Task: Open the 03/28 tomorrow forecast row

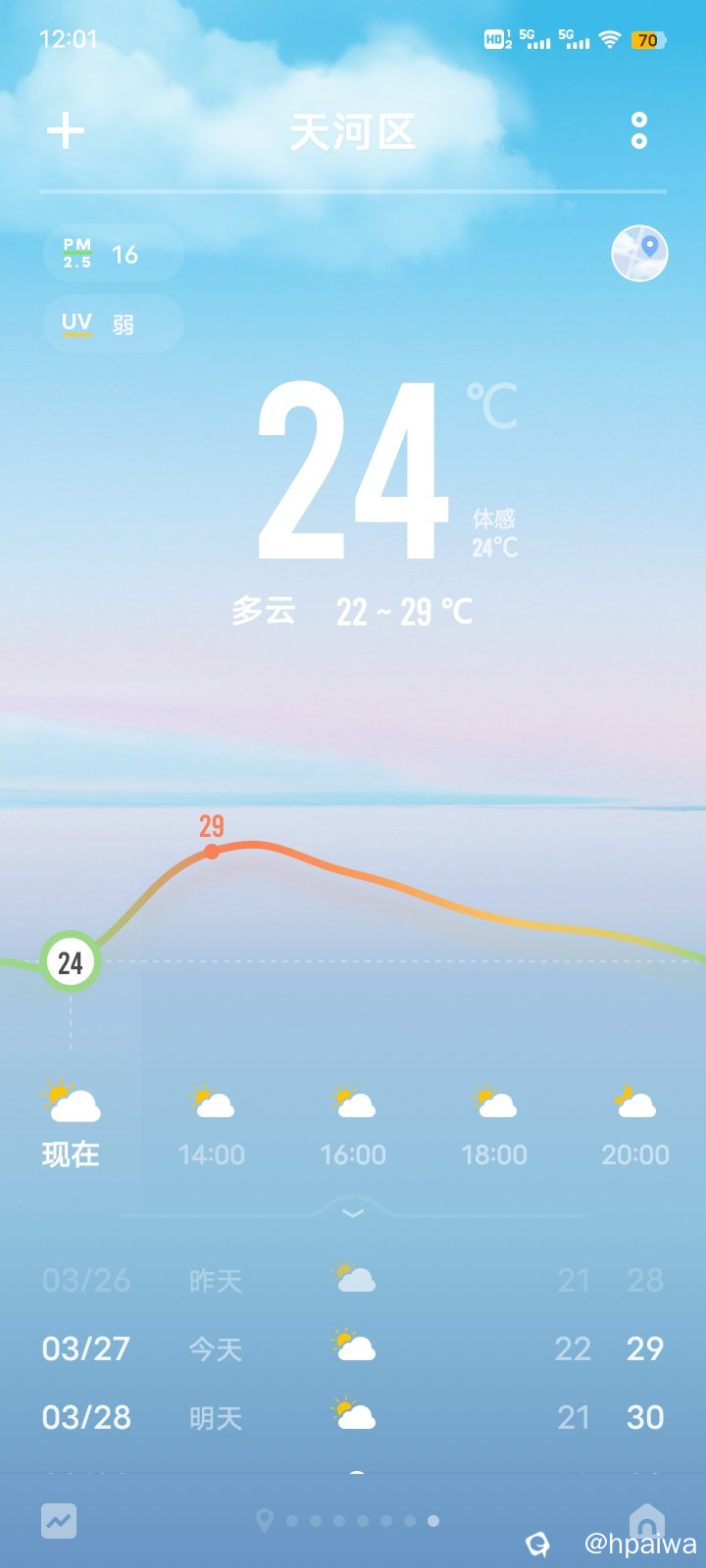Action: pos(353,1417)
